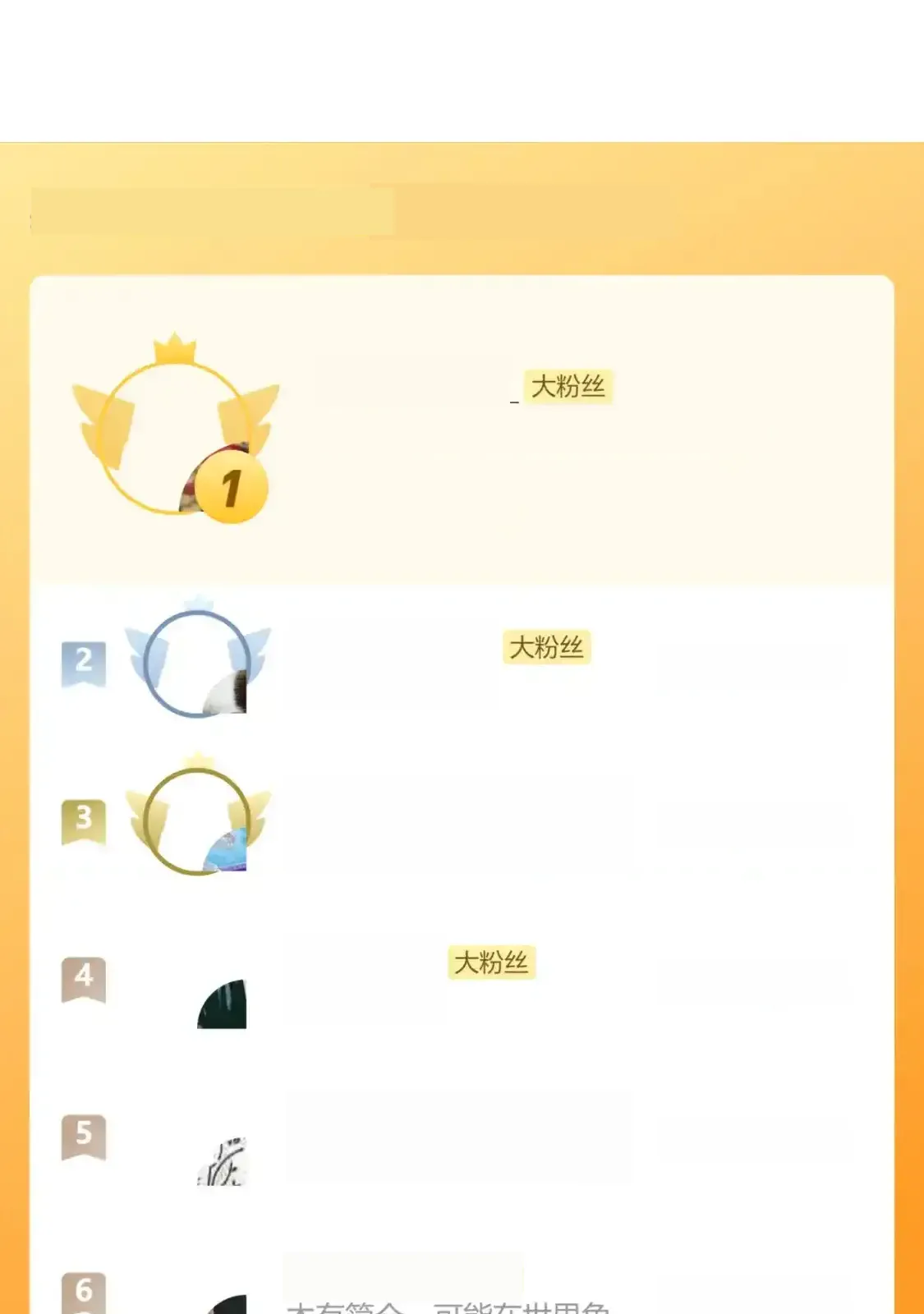
Task: Open the rank 6 fan's row
Action: 460,1291
